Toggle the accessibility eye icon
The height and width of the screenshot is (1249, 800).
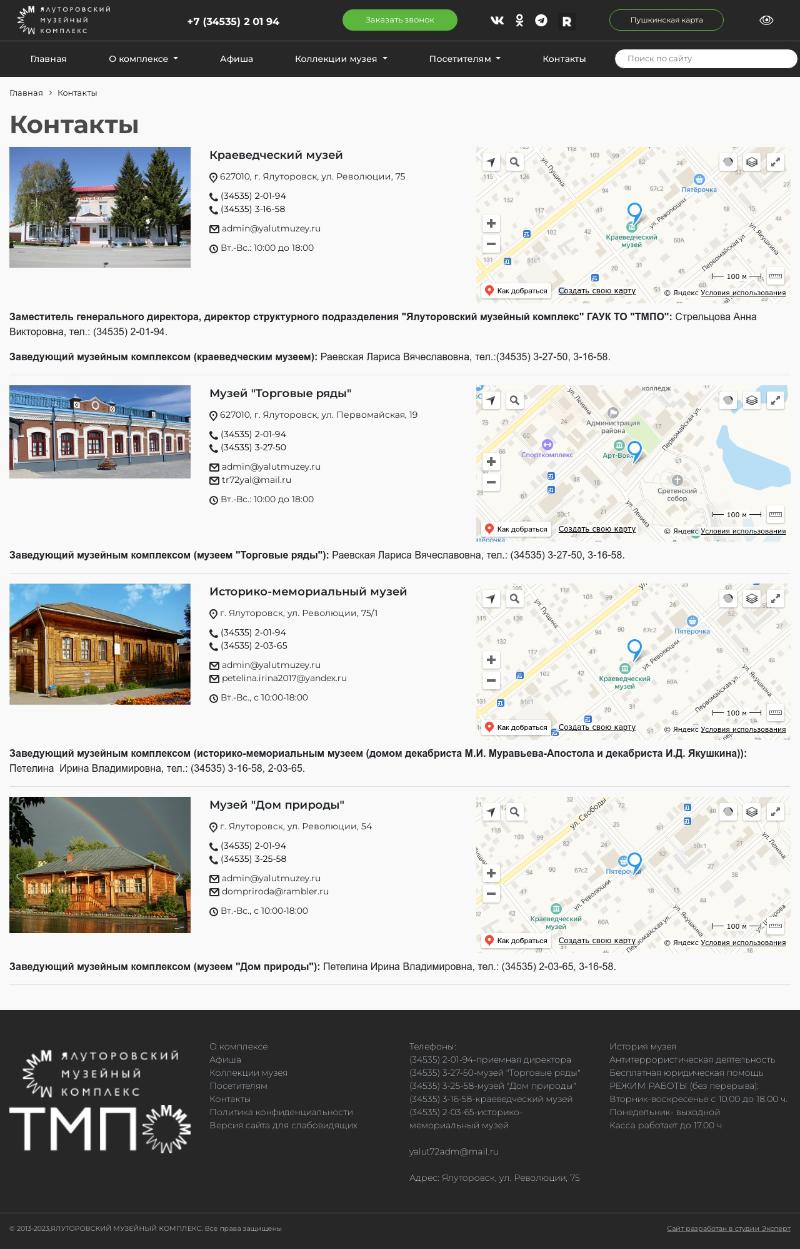click(x=766, y=20)
